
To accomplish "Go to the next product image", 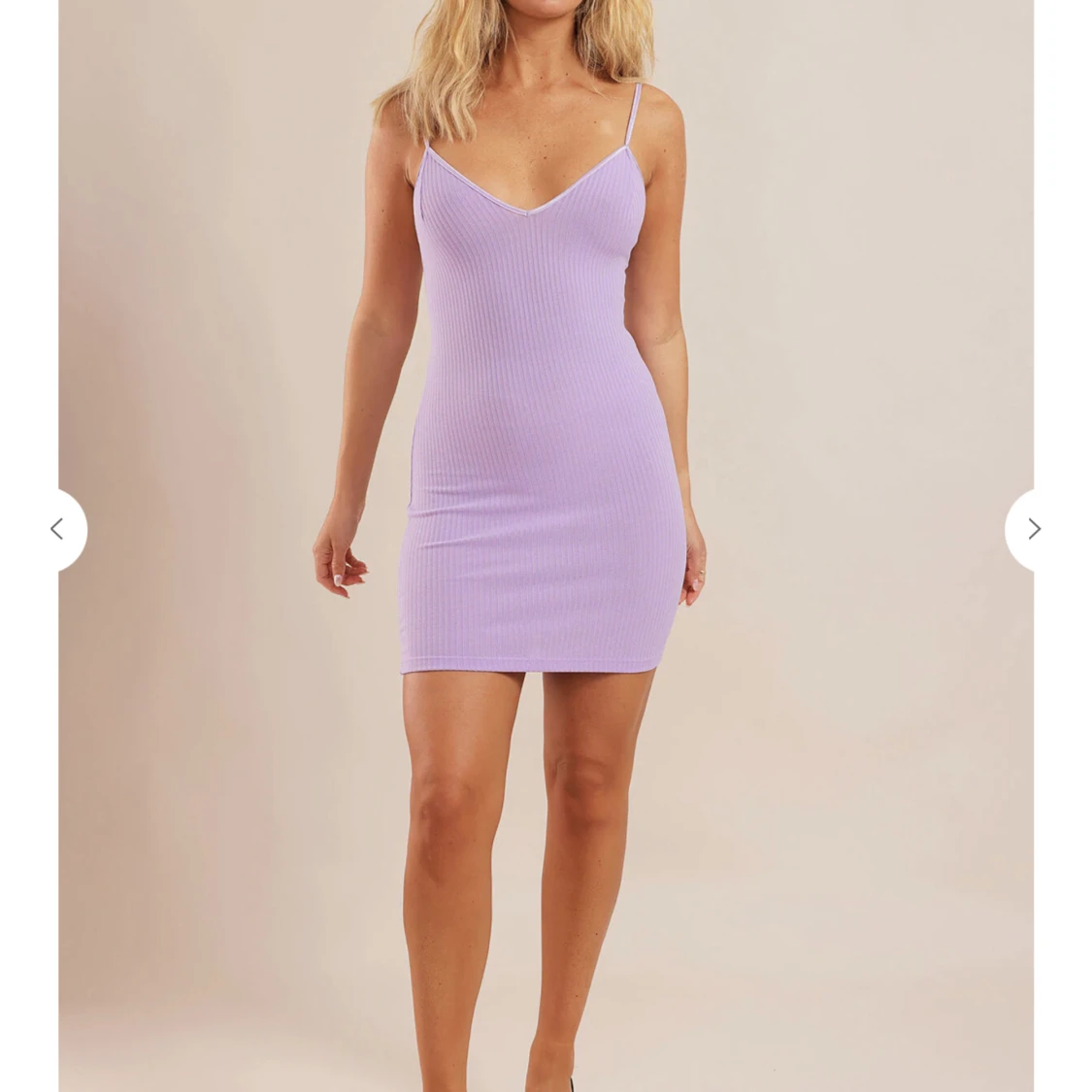I will (1032, 529).
